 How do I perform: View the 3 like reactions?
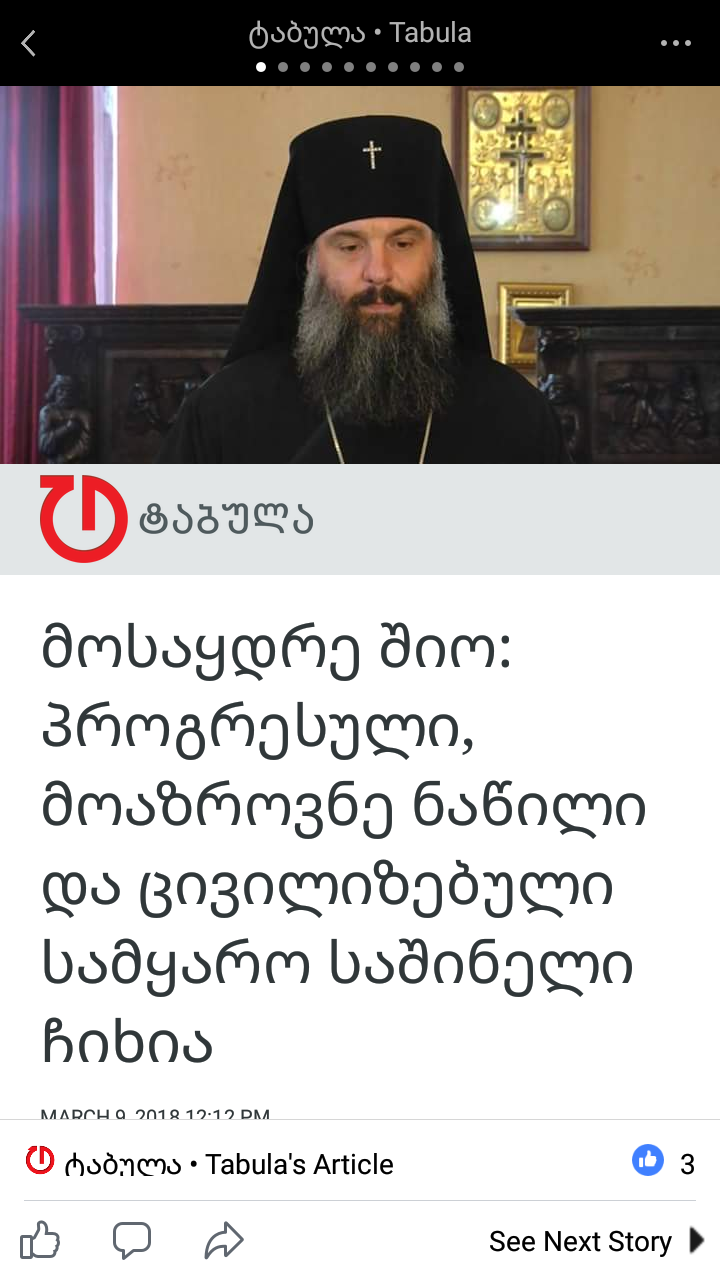[664, 1163]
